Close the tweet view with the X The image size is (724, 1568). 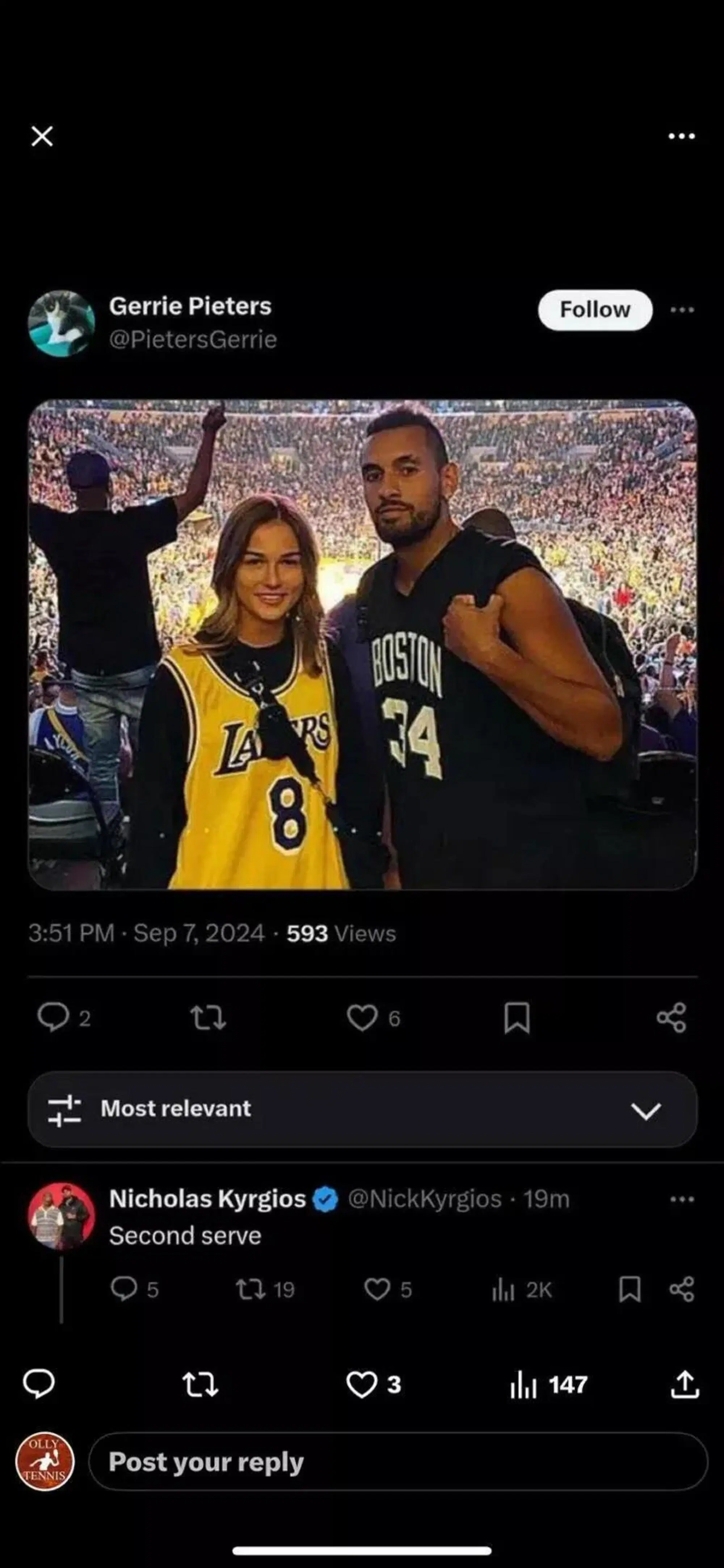coord(41,137)
